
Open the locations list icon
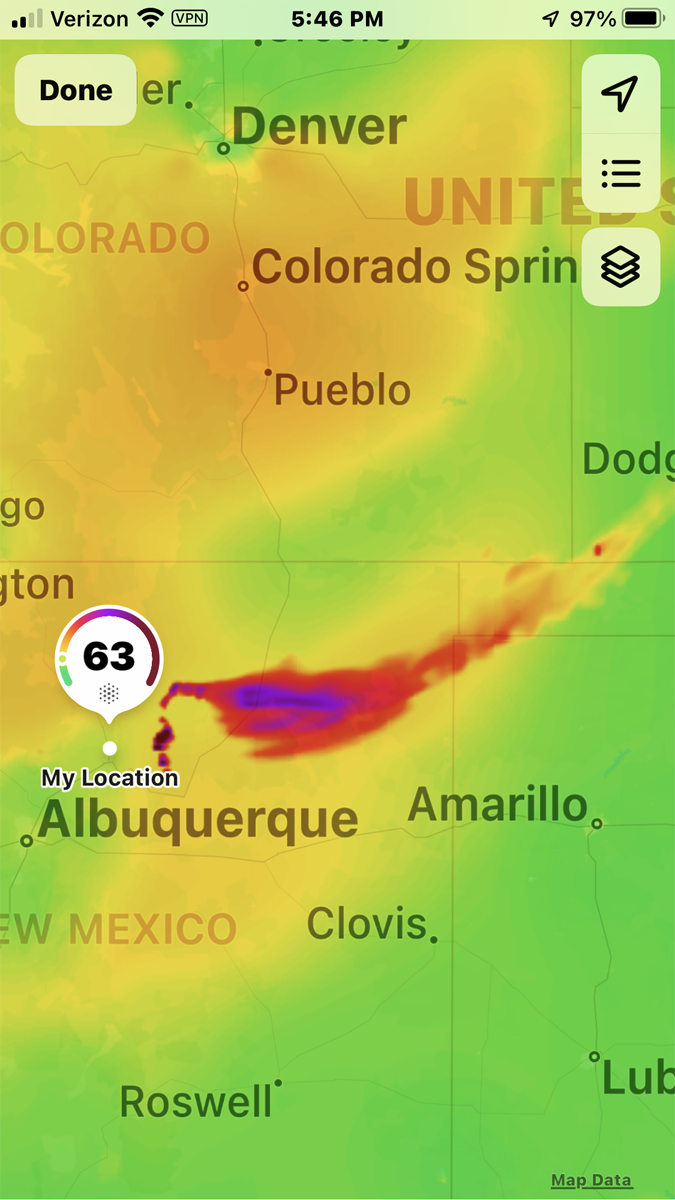tap(620, 174)
